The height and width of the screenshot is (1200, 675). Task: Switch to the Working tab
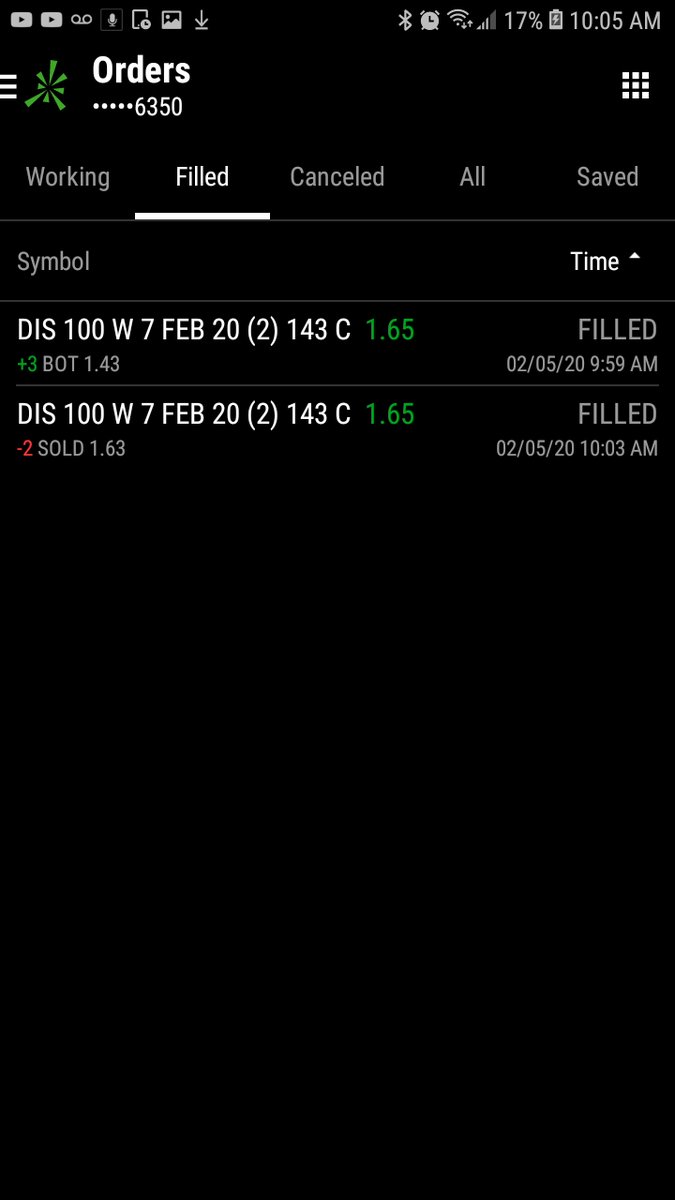[67, 178]
